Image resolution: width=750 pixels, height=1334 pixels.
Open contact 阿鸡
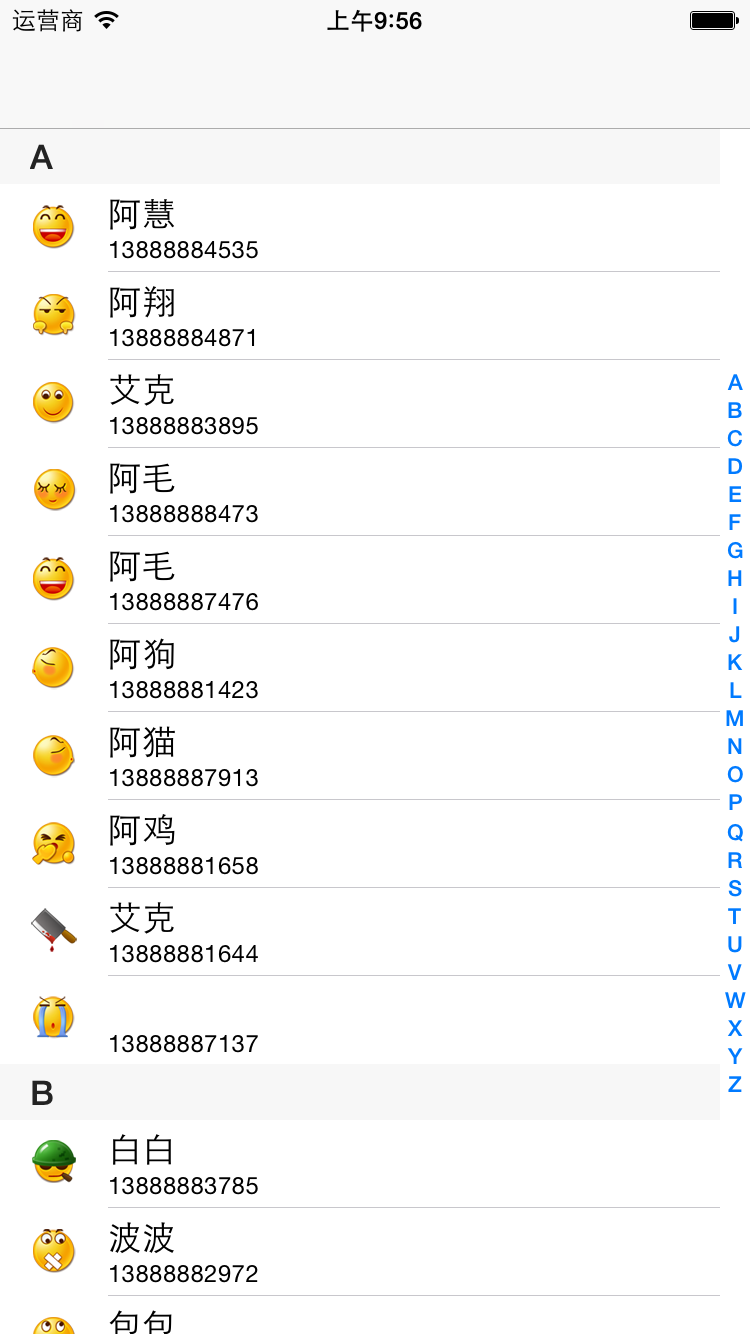[x=360, y=844]
